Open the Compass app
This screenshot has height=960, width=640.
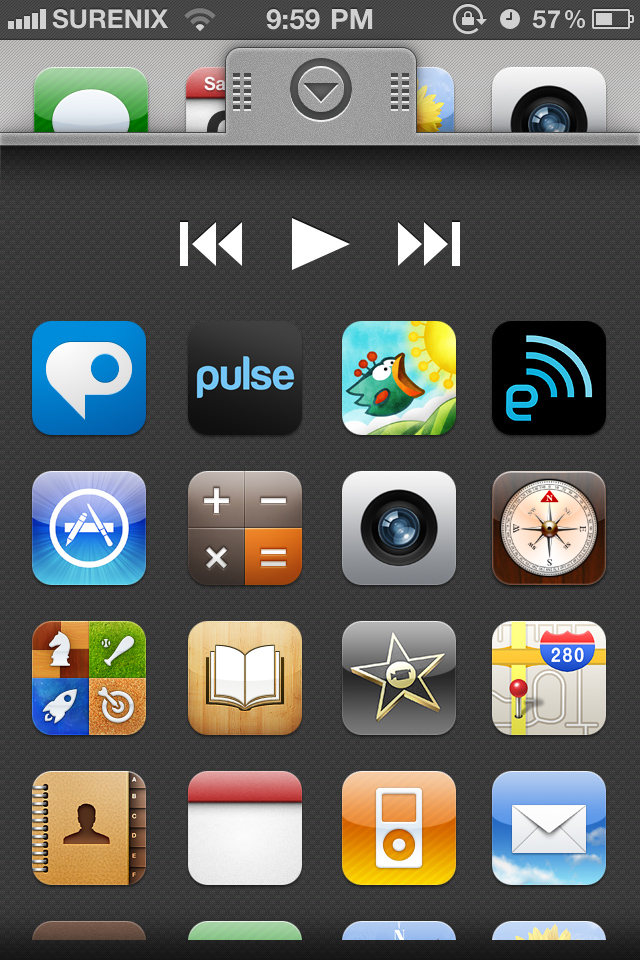pyautogui.click(x=549, y=528)
